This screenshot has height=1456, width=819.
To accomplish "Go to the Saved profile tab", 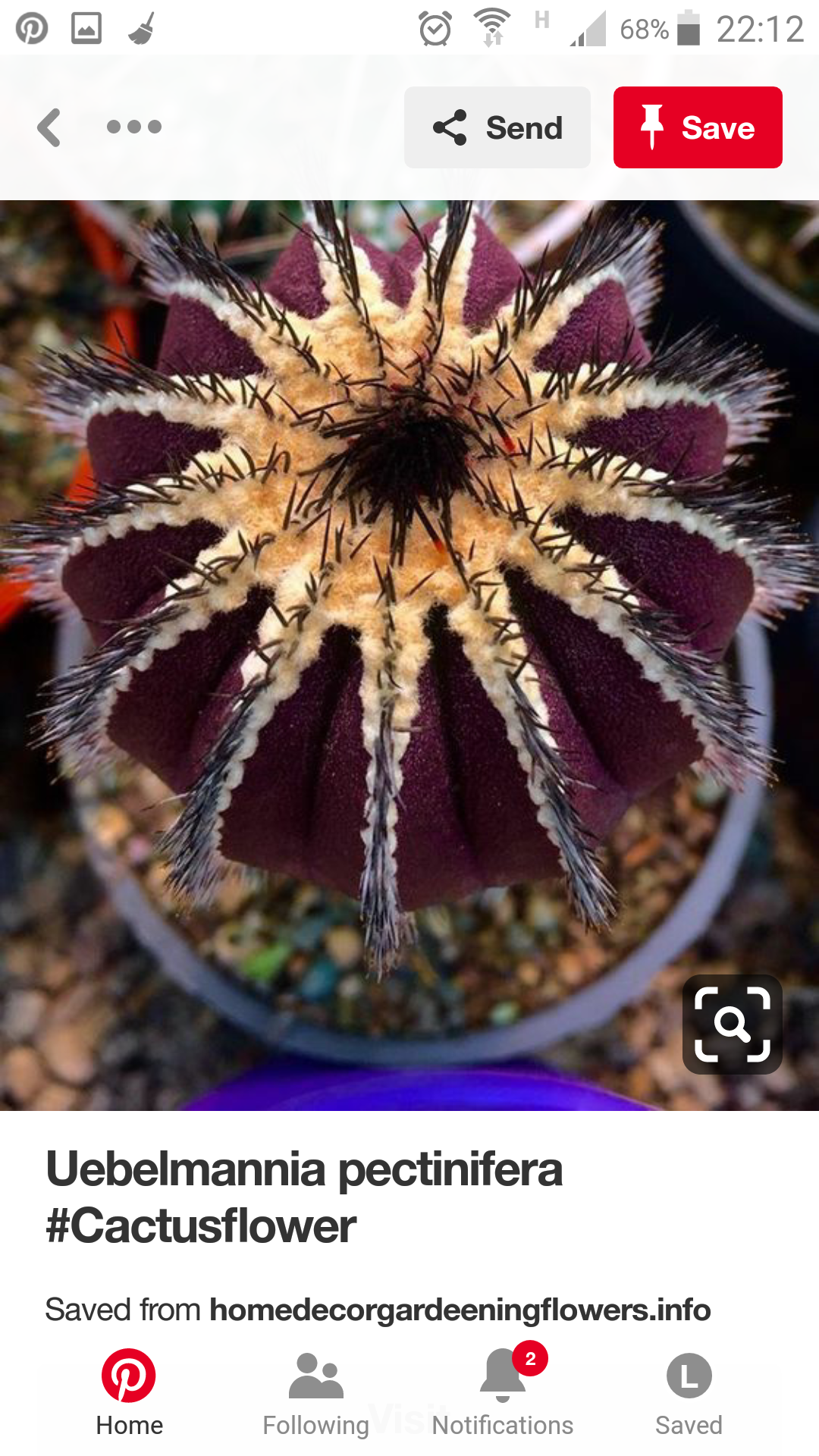I will [x=689, y=1393].
